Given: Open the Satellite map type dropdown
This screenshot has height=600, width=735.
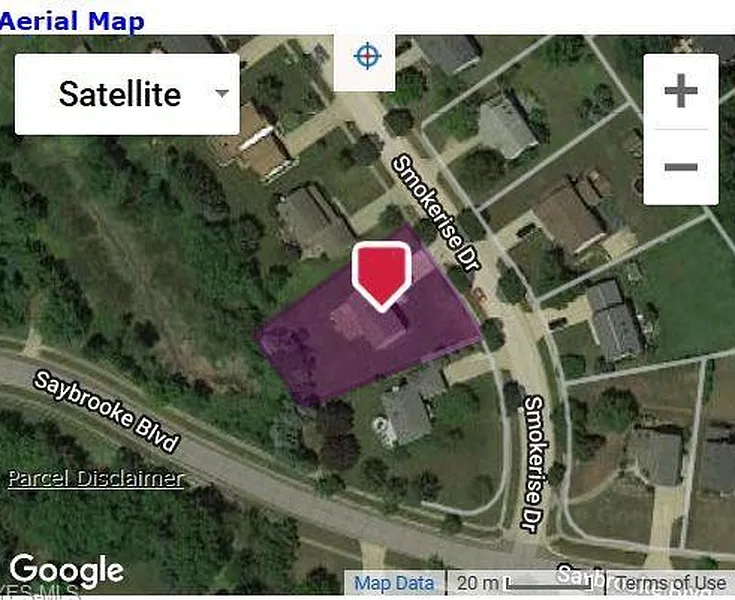Looking at the screenshot, I should pos(127,94).
